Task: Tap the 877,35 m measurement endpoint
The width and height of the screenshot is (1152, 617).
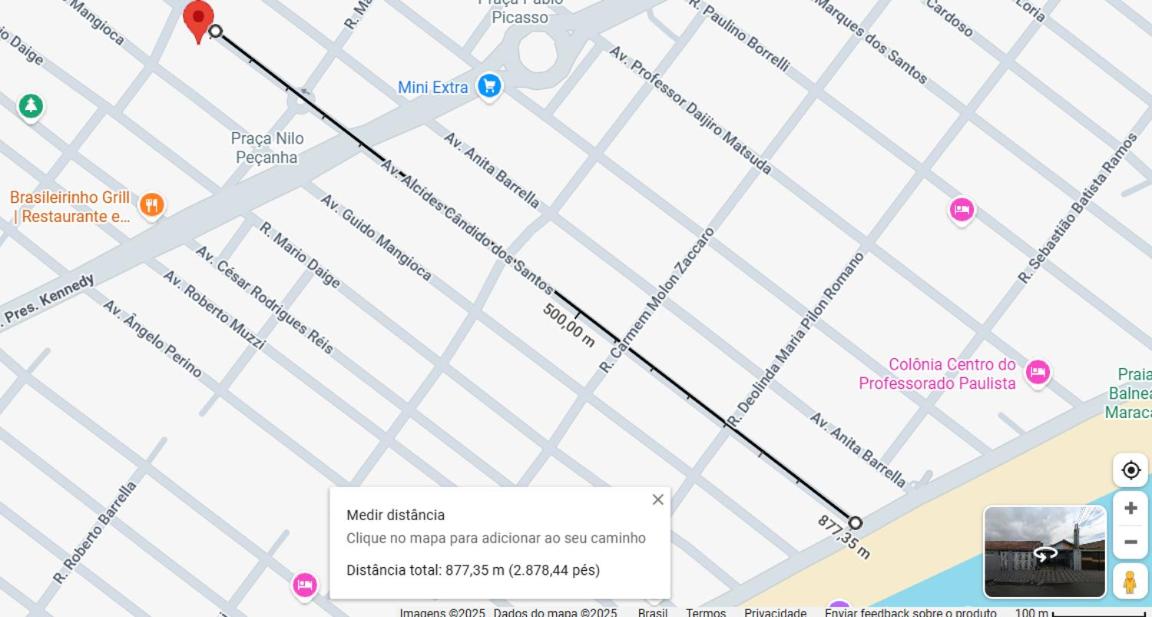Action: click(855, 523)
